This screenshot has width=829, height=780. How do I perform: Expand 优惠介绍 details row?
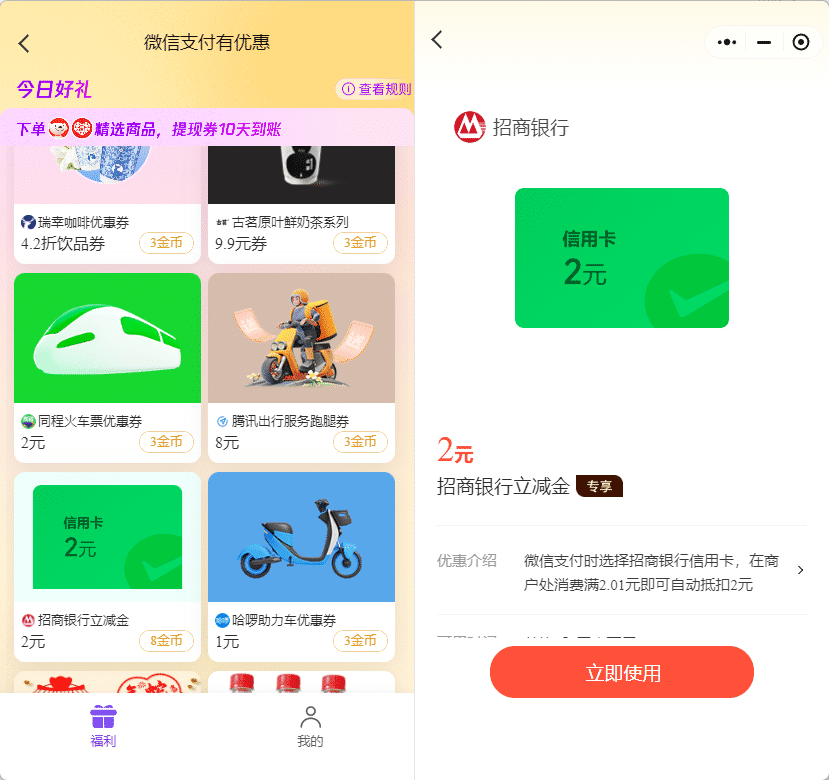pos(800,570)
